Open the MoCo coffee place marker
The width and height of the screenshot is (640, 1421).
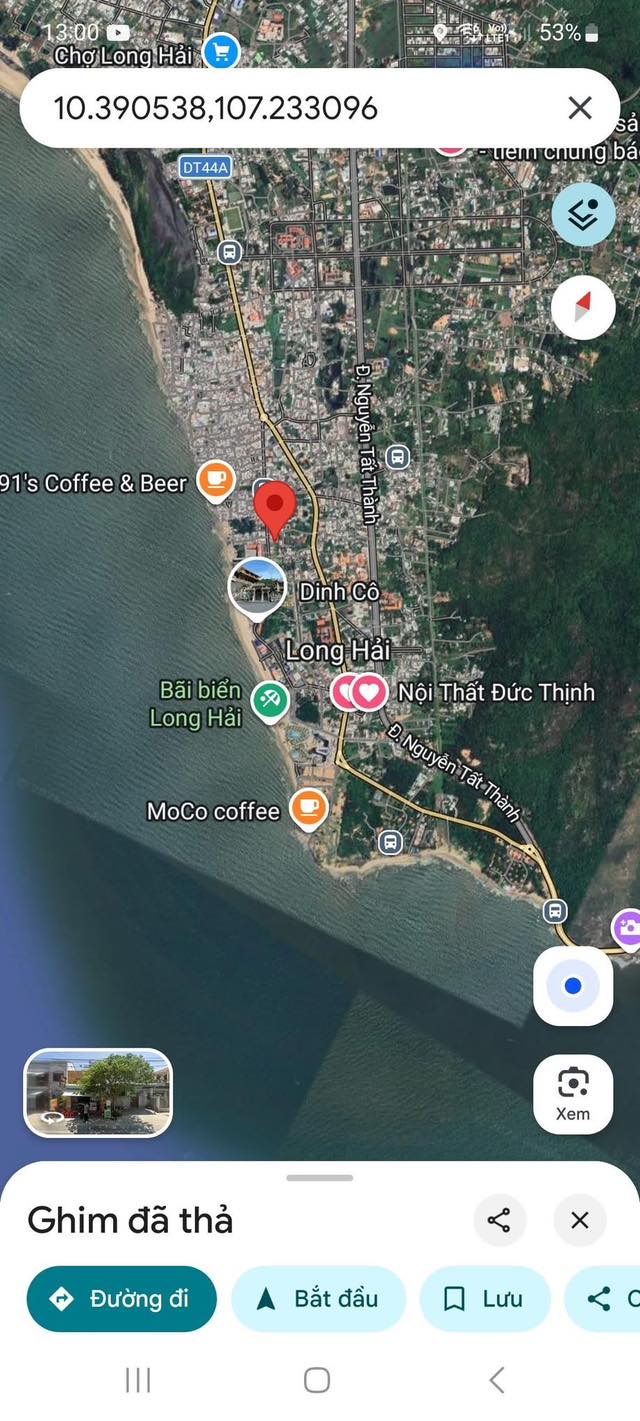tap(309, 808)
